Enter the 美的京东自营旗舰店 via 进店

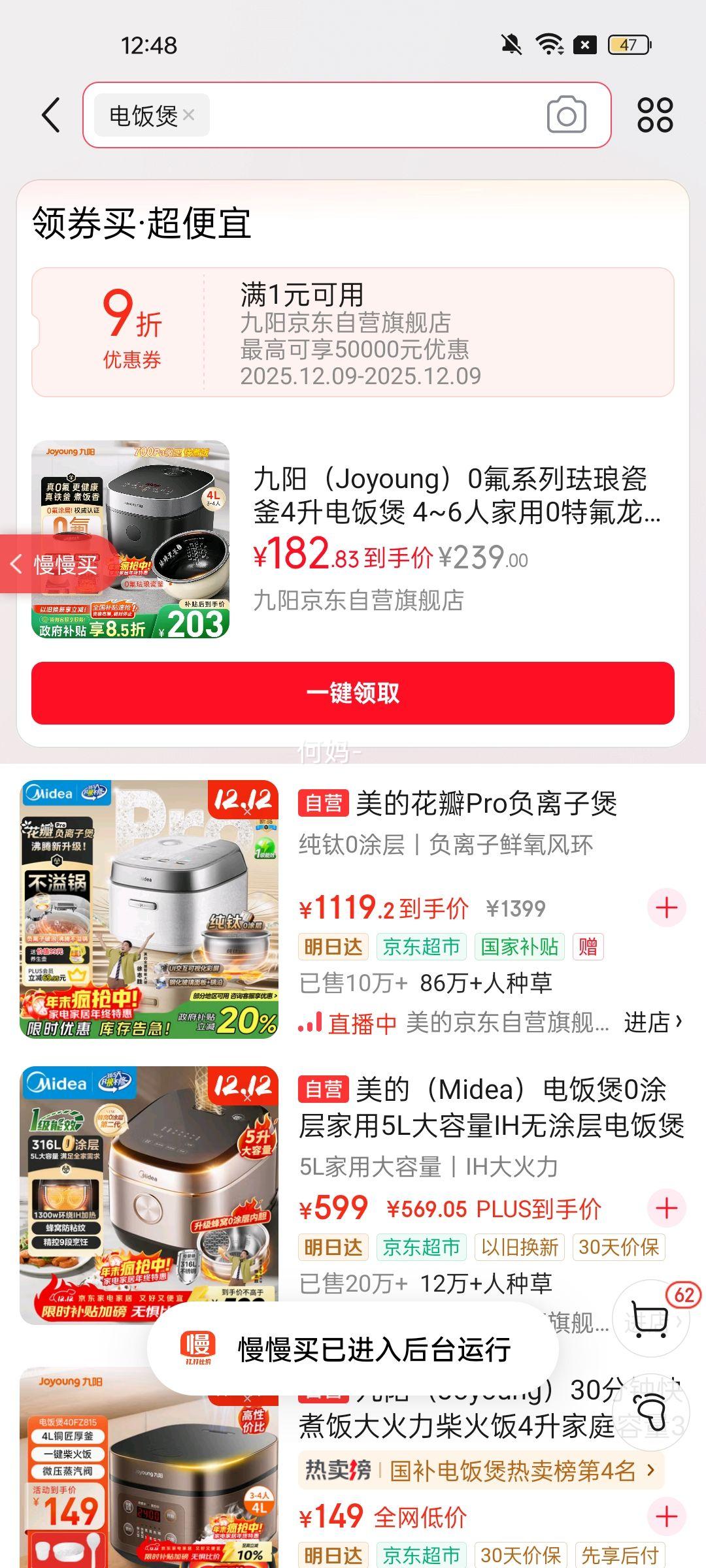pos(652,1021)
